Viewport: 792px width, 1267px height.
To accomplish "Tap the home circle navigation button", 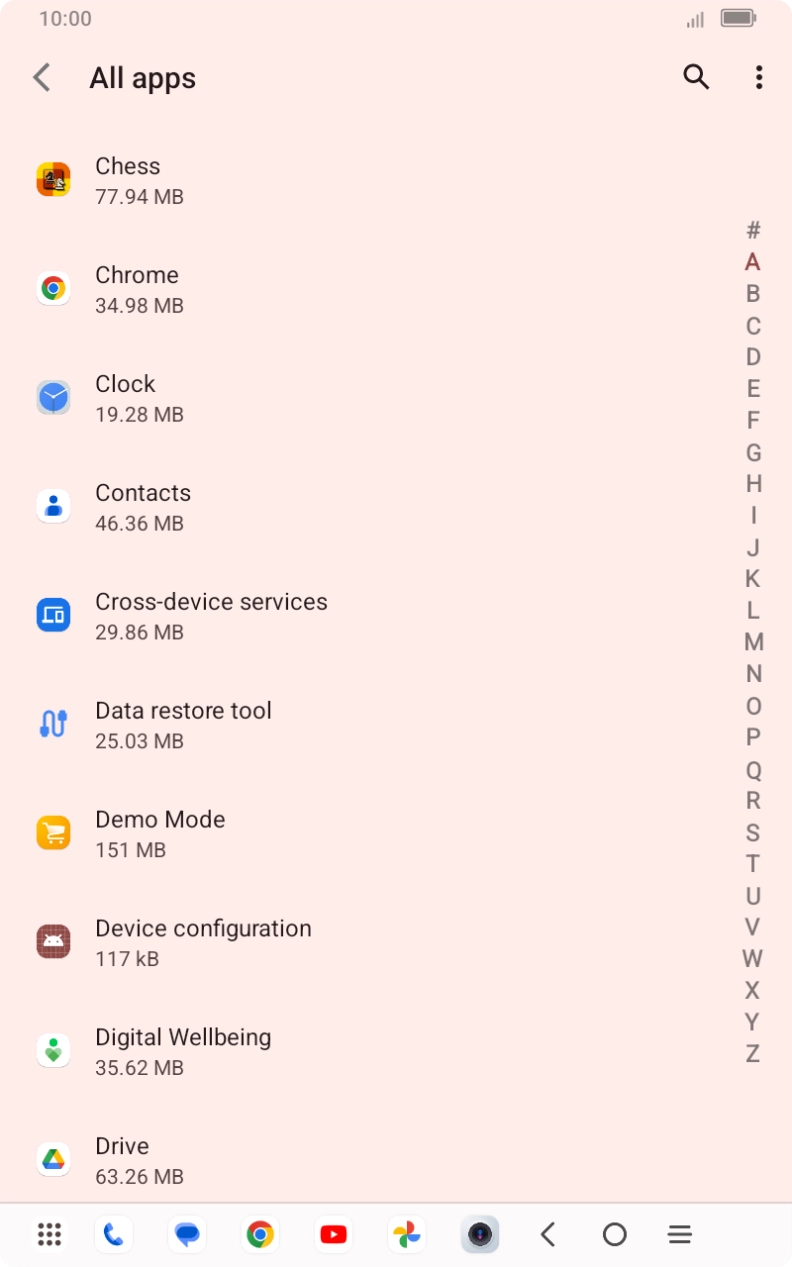I will 614,1234.
